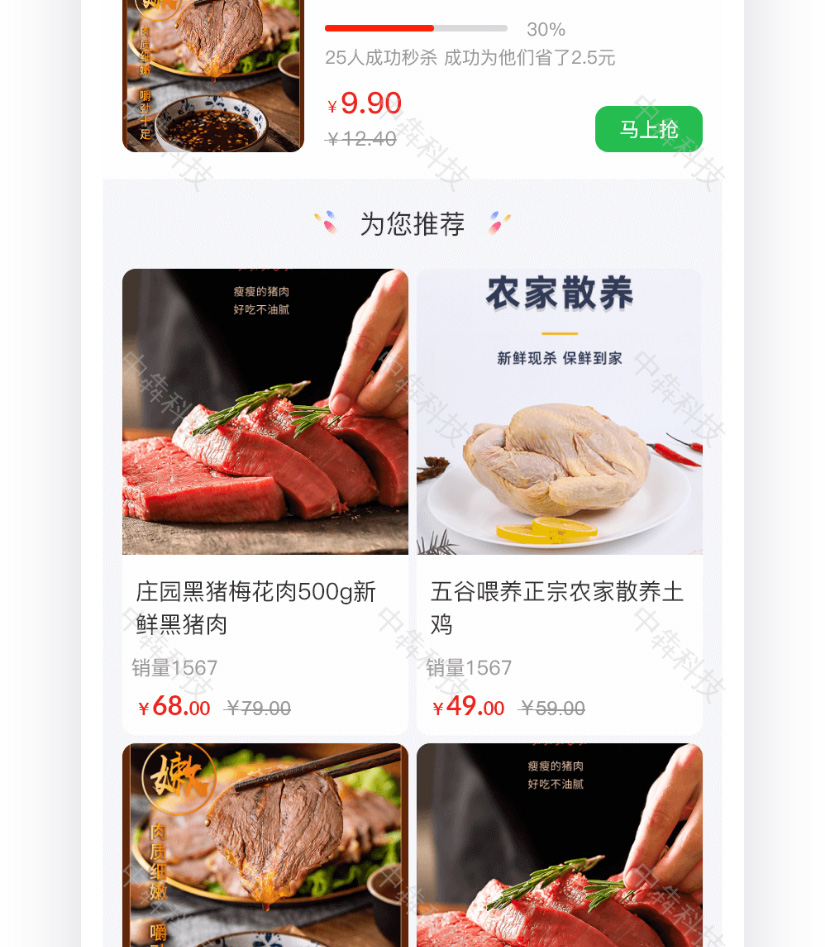
Task: View the 五谷喂养正宗农家散养土鸡 product card
Action: coord(559,500)
